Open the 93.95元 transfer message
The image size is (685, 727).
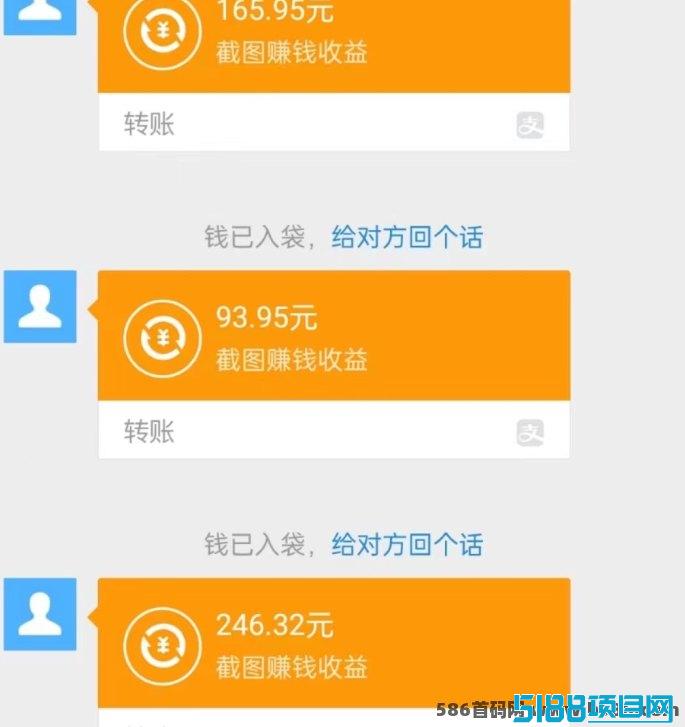click(x=333, y=336)
